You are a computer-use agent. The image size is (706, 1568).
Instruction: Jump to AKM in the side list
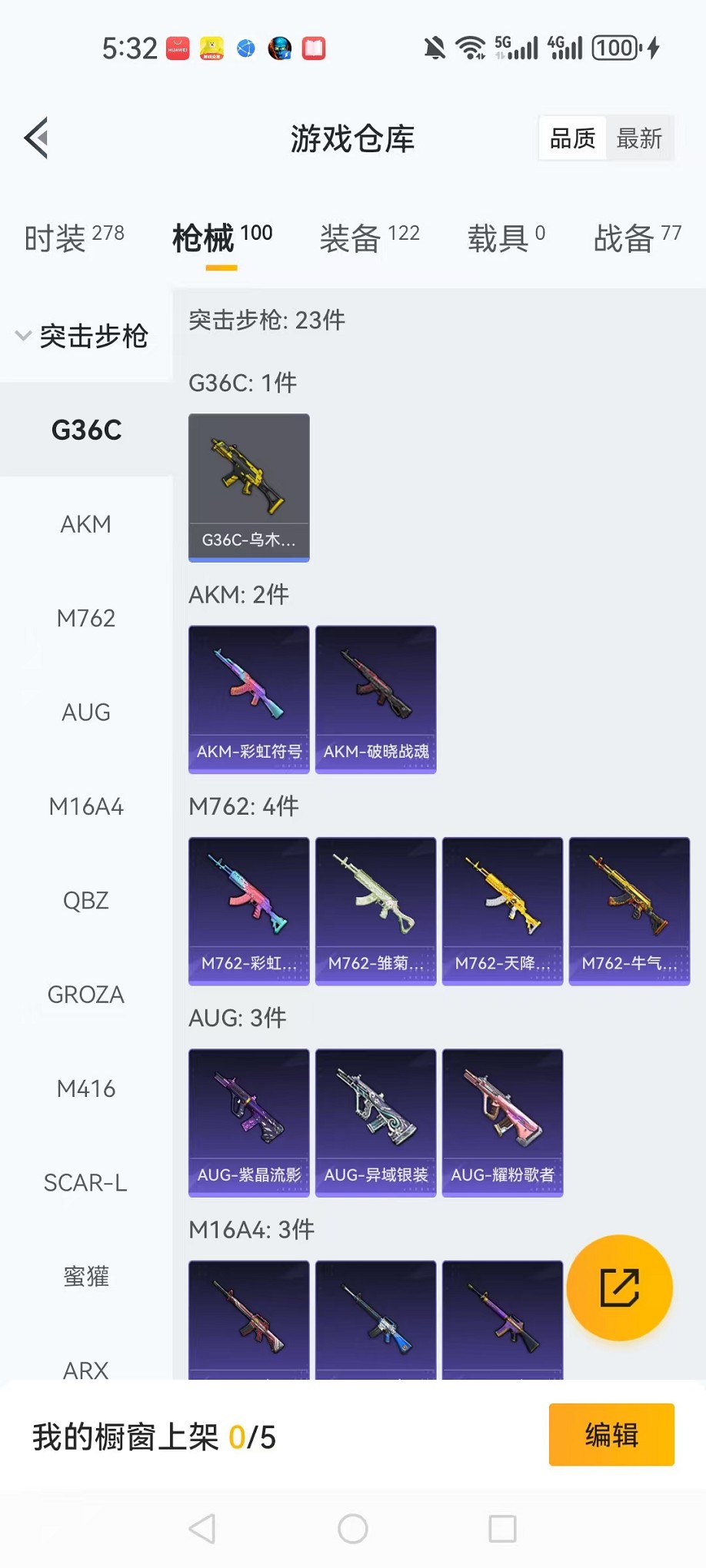pos(86,524)
